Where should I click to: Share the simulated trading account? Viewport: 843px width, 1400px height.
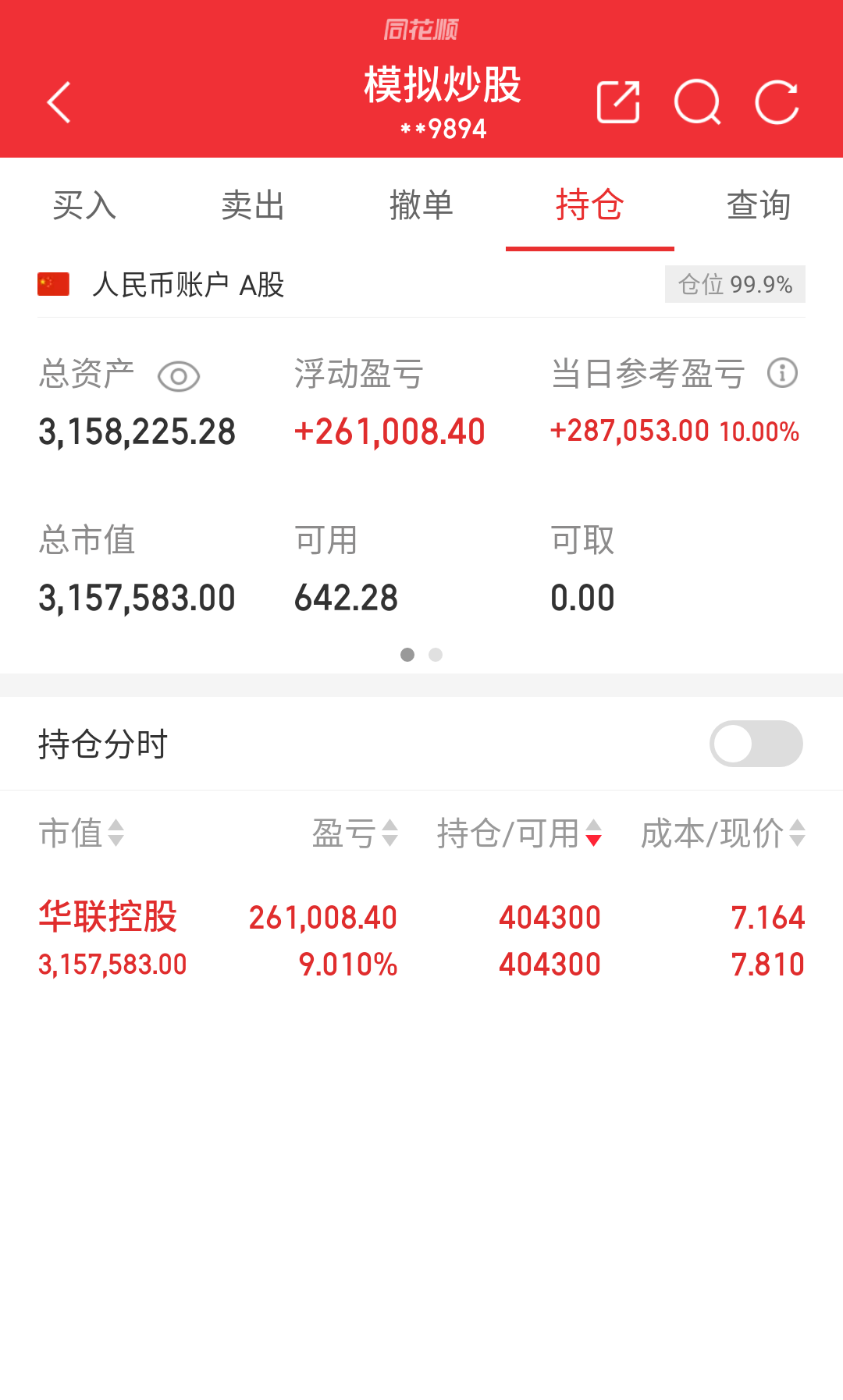(618, 102)
